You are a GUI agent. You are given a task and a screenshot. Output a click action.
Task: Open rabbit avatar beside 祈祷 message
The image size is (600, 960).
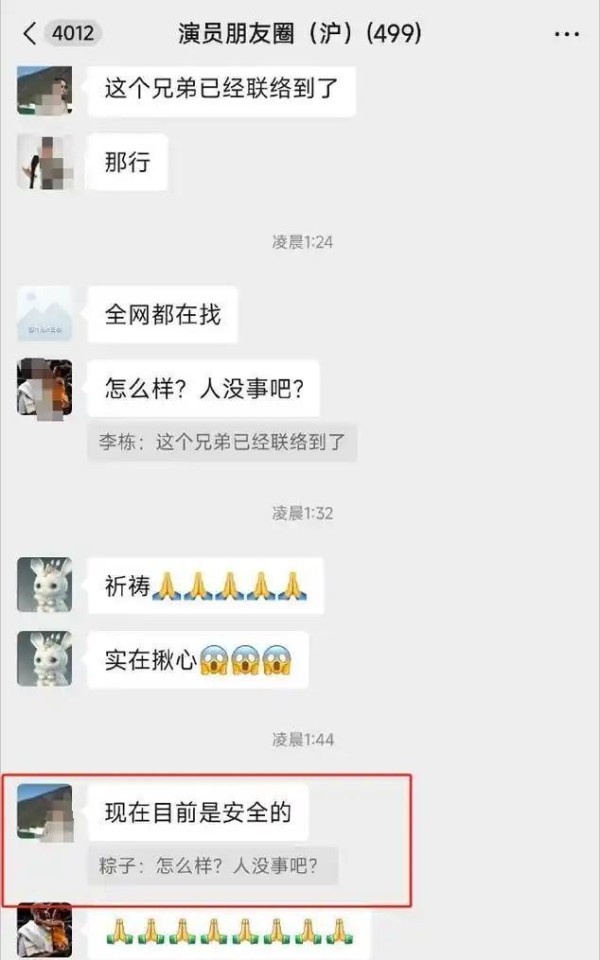pyautogui.click(x=45, y=585)
